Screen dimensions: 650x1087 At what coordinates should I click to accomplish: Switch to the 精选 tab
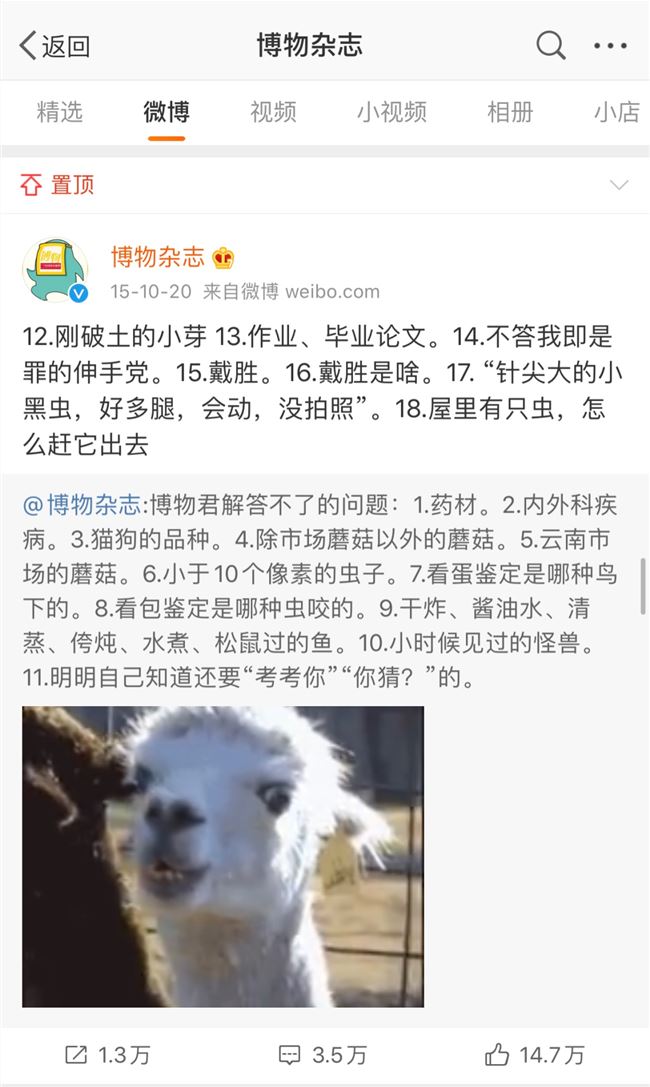[60, 111]
